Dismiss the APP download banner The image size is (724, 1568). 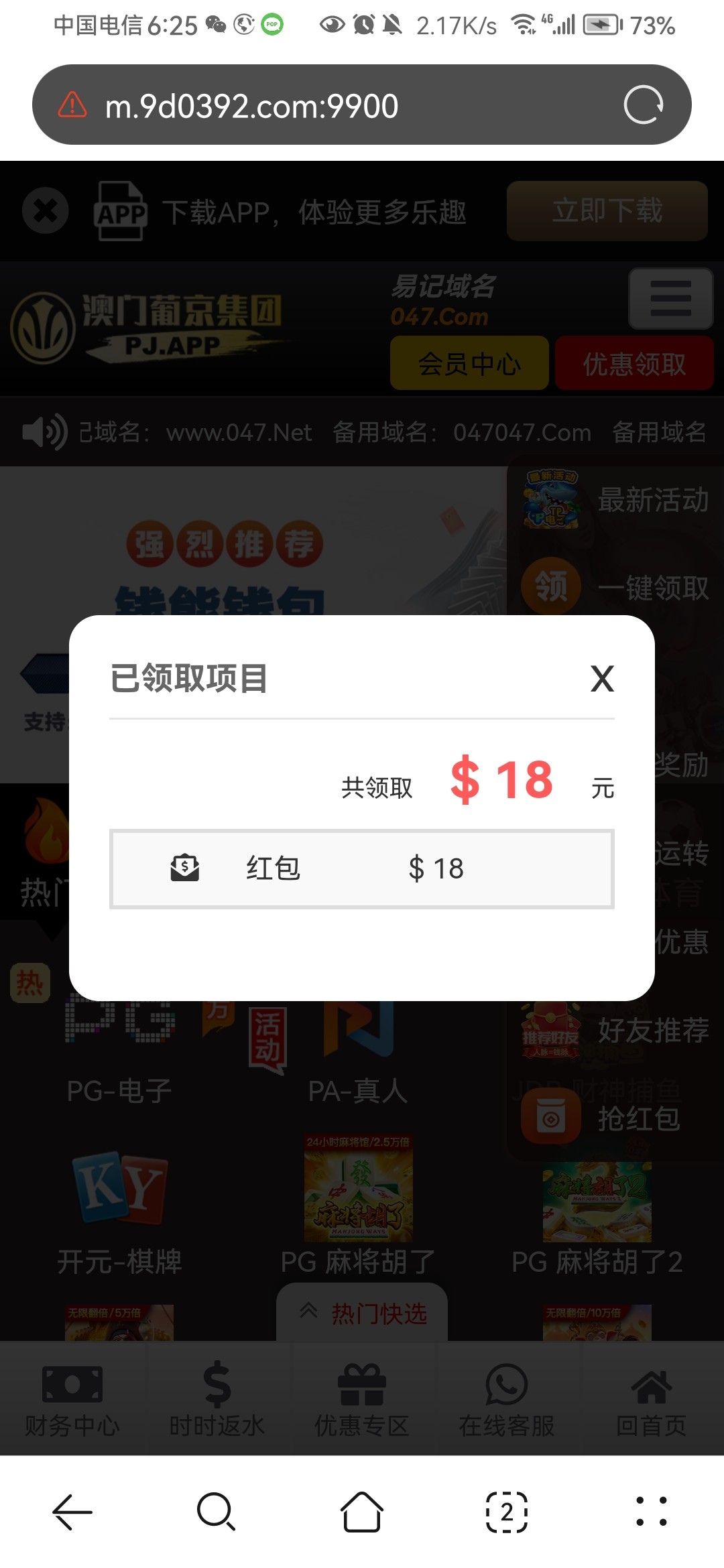45,211
